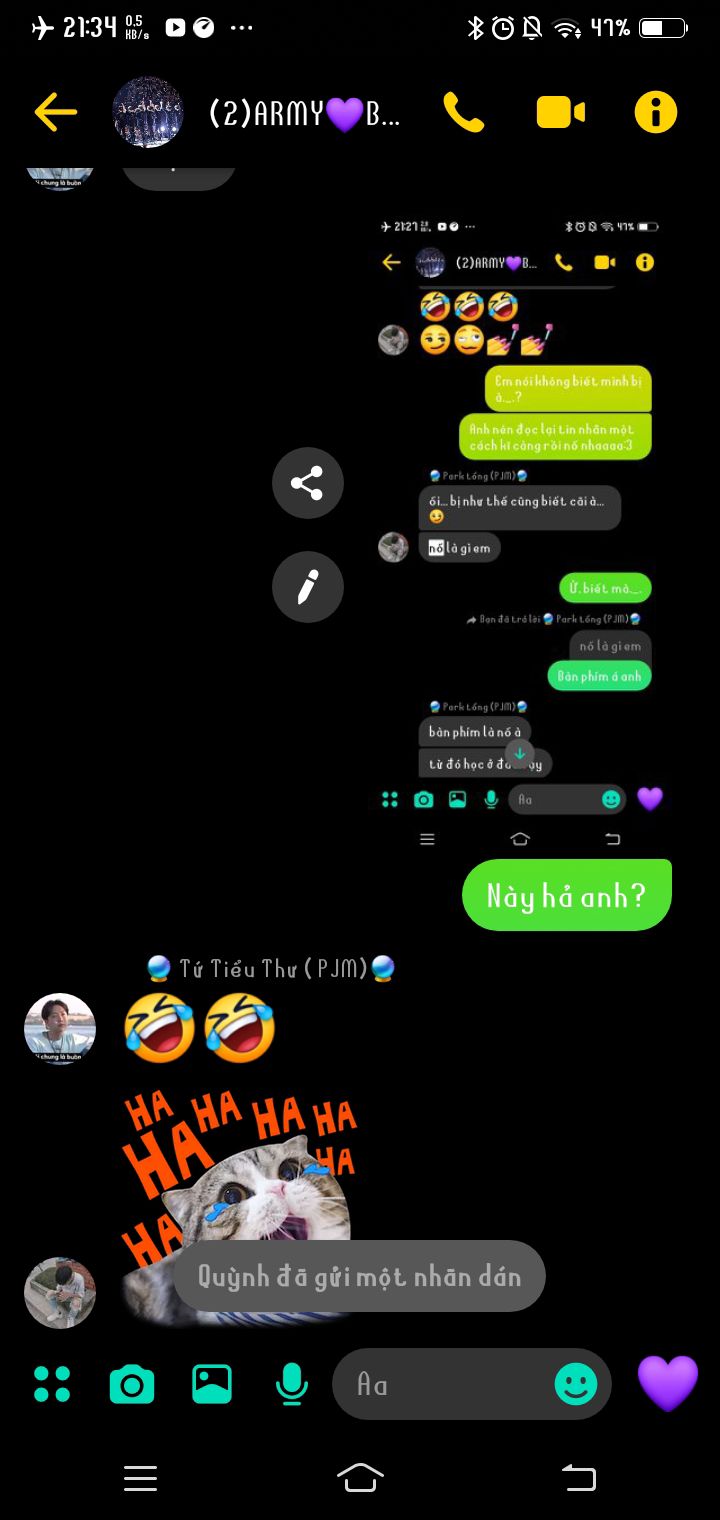
Task: Open the camera to take a photo
Action: pyautogui.click(x=132, y=1384)
